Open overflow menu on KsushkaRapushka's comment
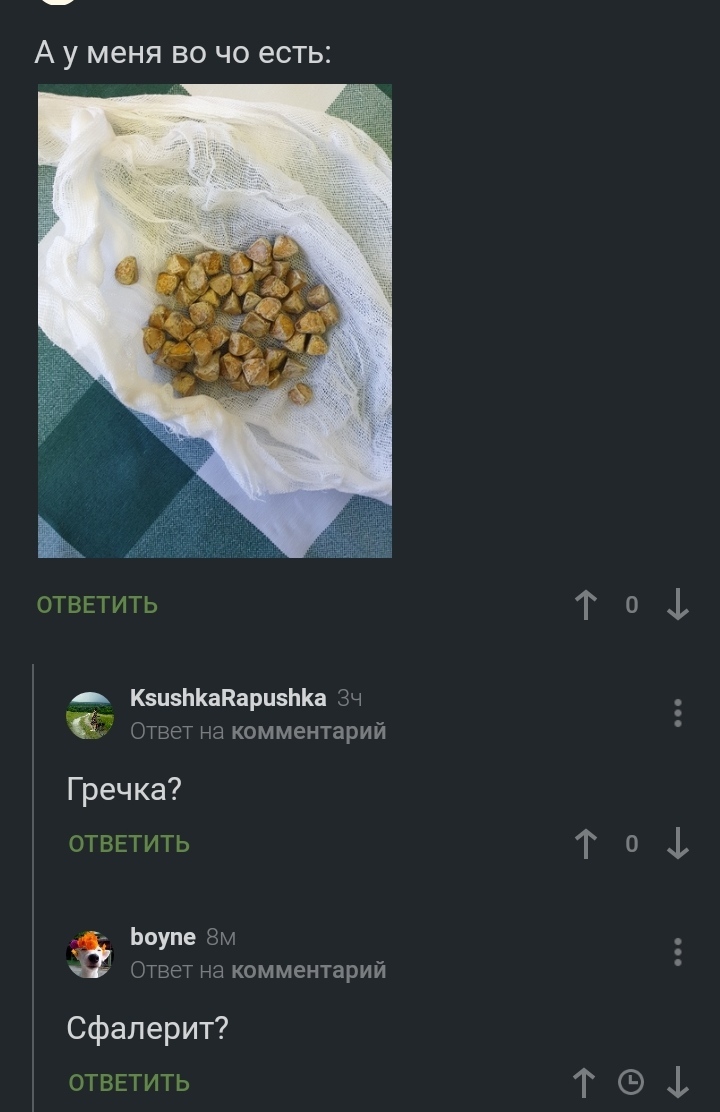The height and width of the screenshot is (1112, 720). (678, 713)
